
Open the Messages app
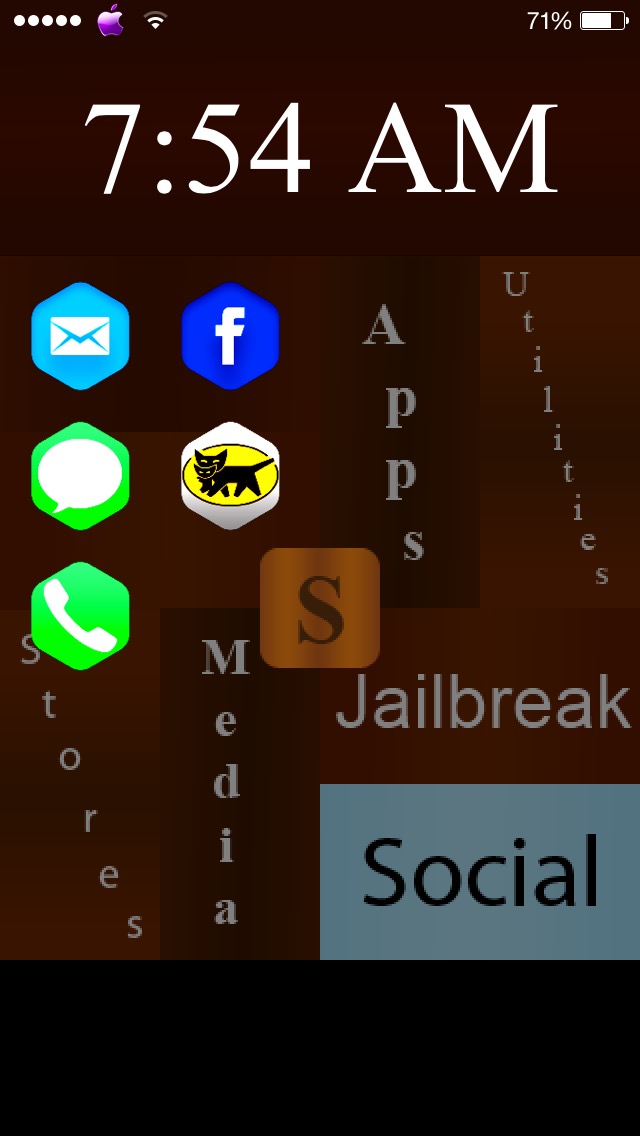pyautogui.click(x=80, y=476)
